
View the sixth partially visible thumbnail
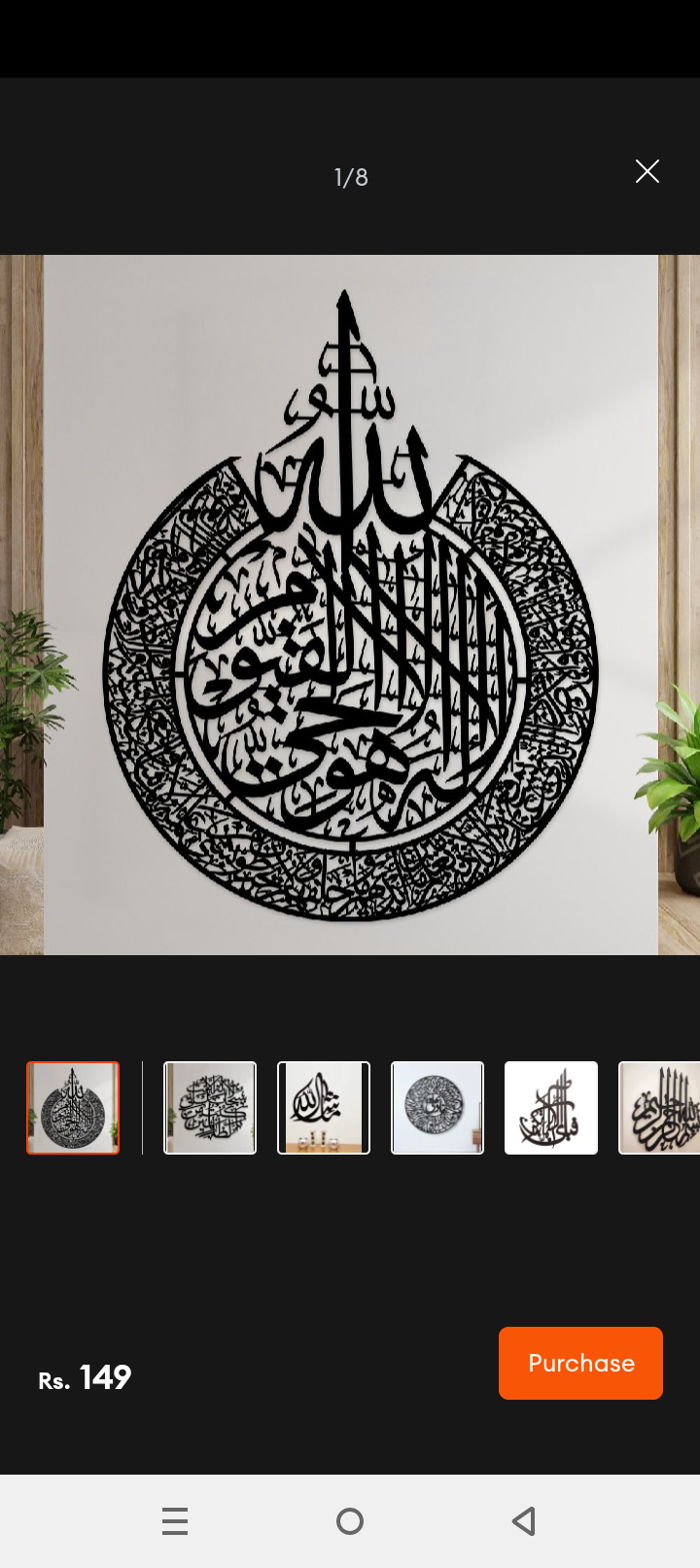(660, 1108)
